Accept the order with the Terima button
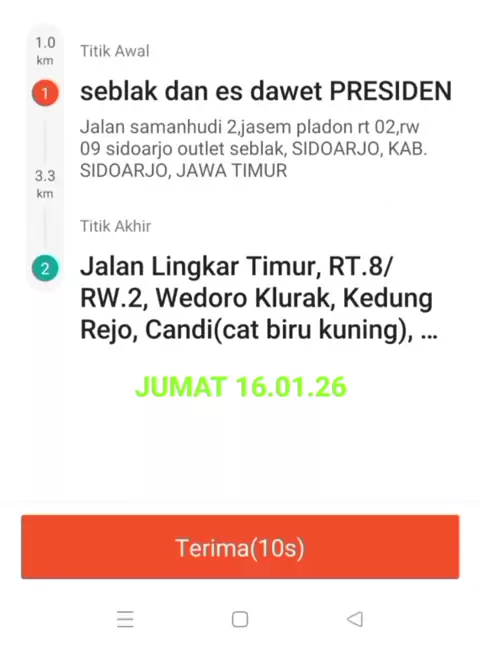The image size is (480, 648). 240,547
